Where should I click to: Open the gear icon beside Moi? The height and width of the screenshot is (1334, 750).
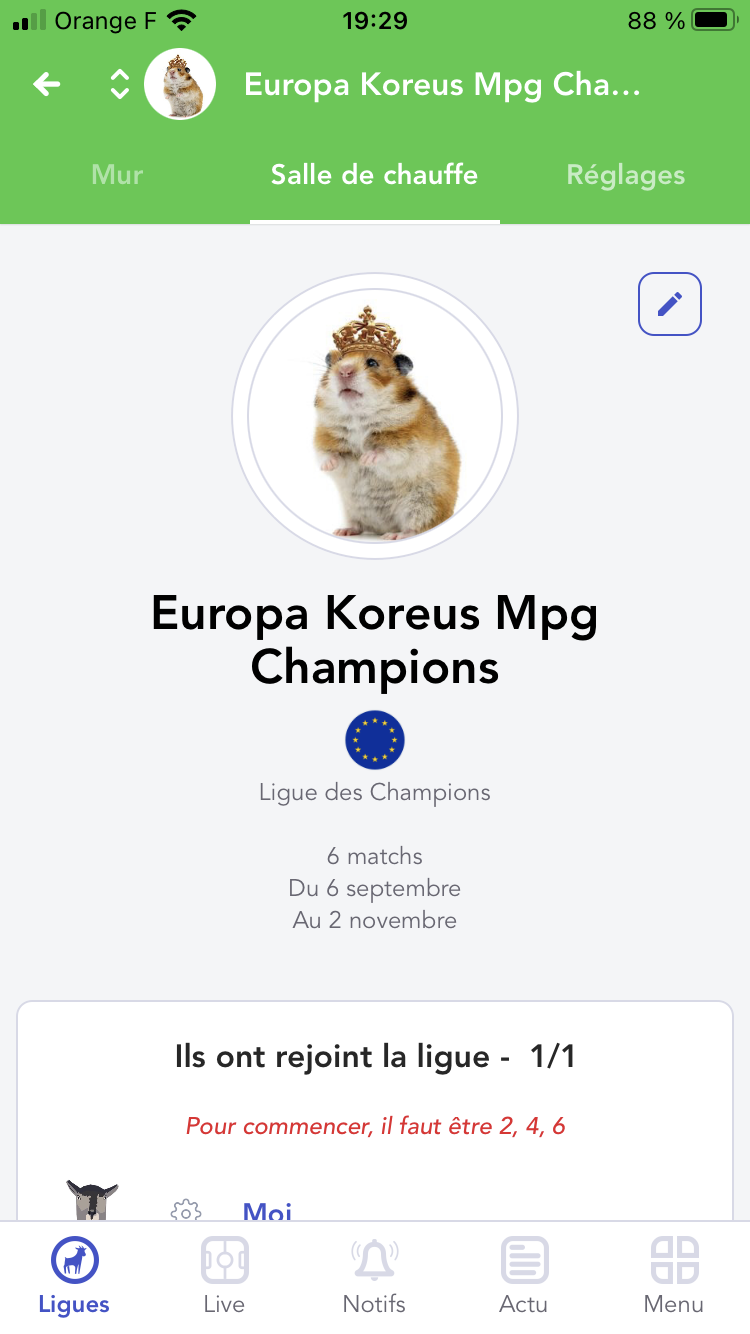185,1210
